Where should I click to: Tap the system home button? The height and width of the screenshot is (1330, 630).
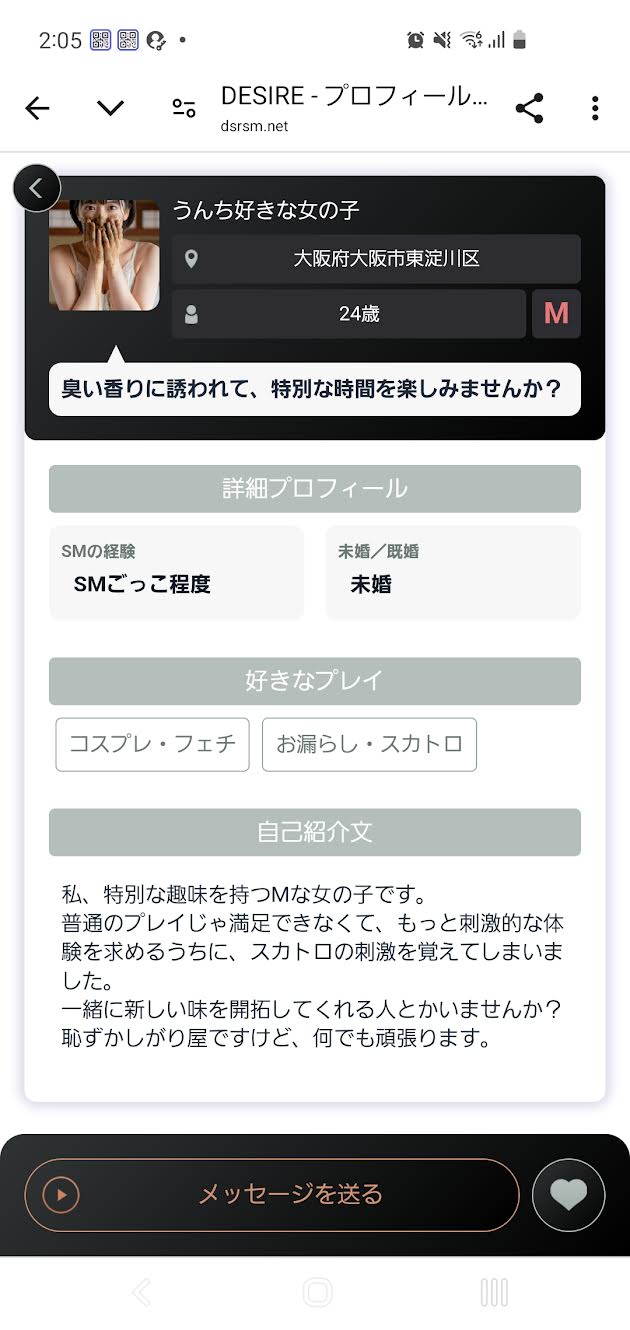316,1292
